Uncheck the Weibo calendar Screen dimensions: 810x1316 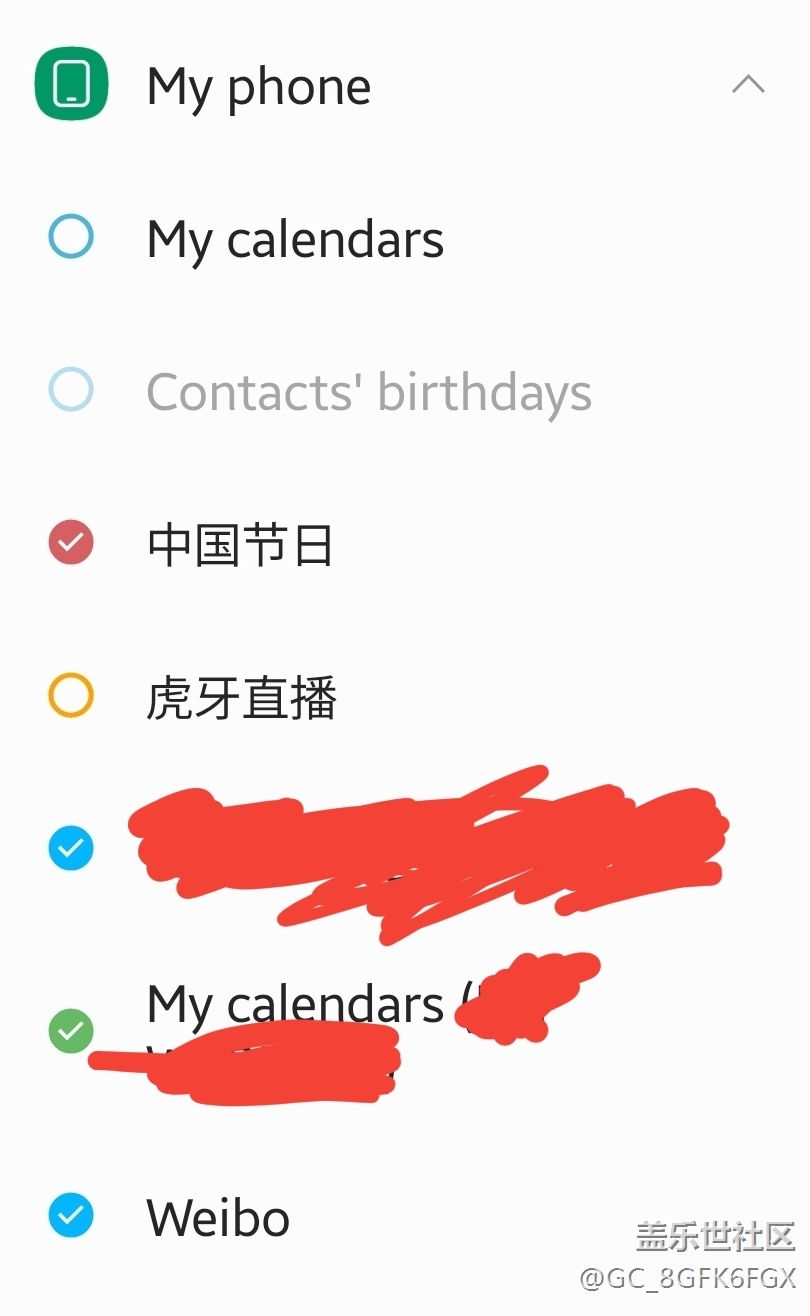click(71, 1216)
